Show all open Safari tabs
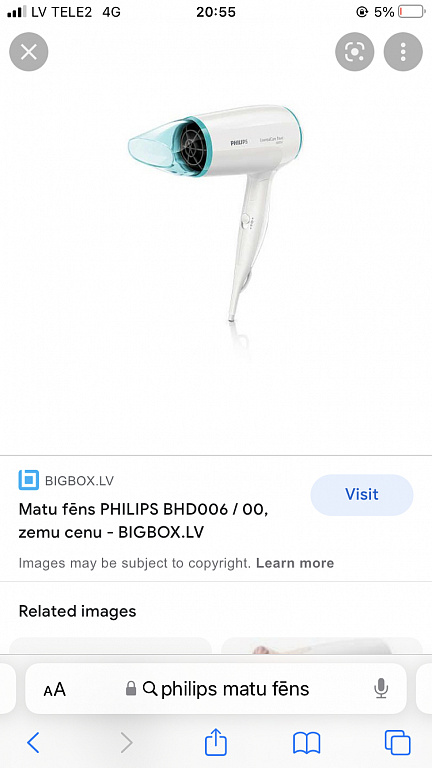432x768 pixels. (397, 743)
